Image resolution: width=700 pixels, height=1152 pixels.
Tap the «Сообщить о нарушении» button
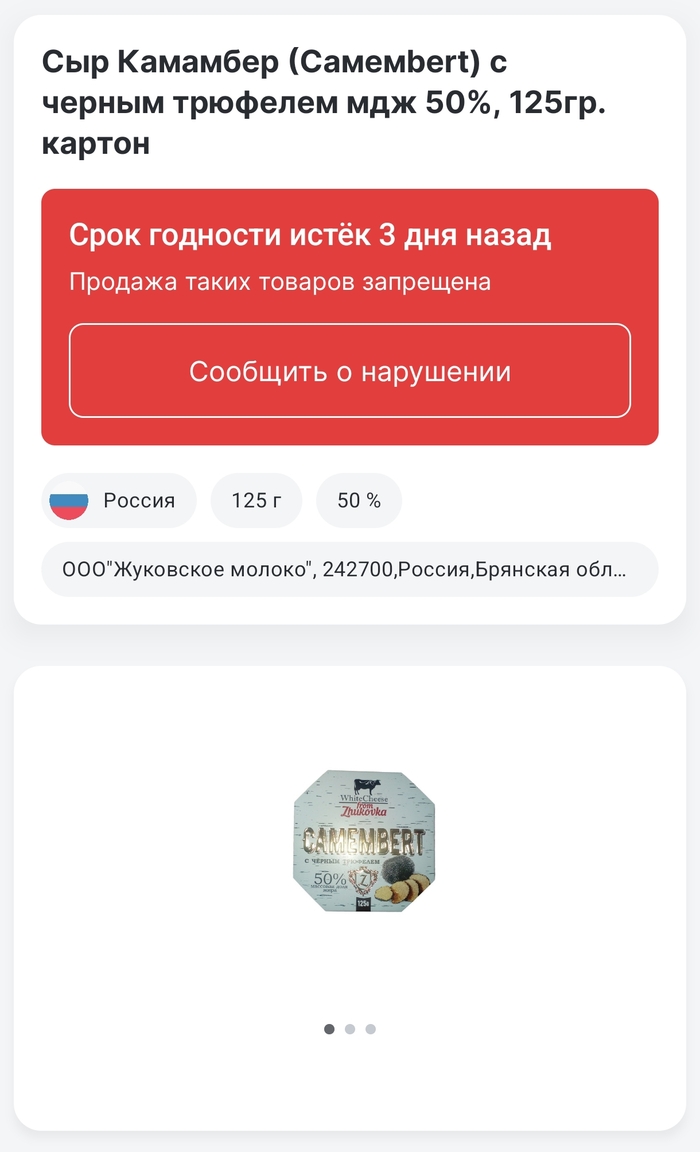pyautogui.click(x=350, y=371)
